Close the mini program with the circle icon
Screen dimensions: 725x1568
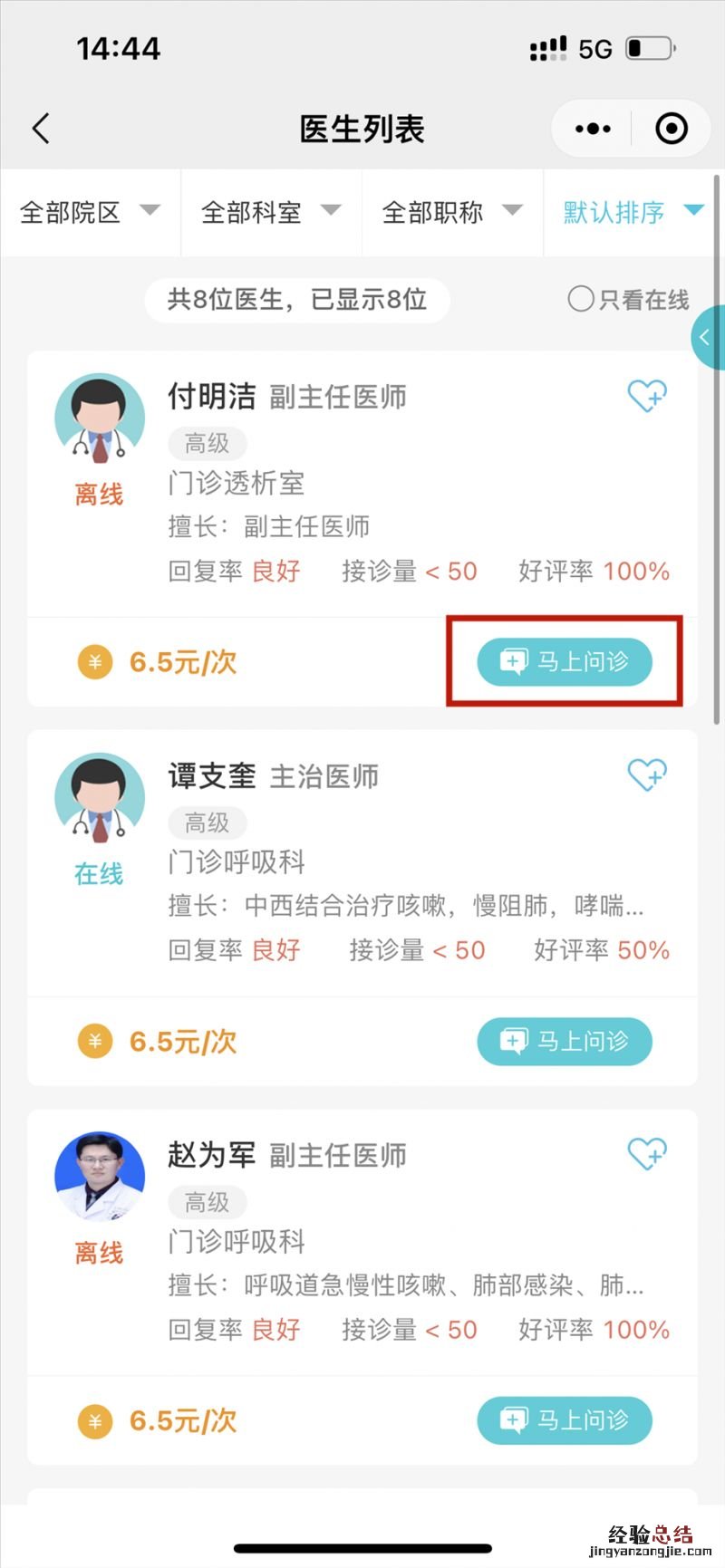671,129
